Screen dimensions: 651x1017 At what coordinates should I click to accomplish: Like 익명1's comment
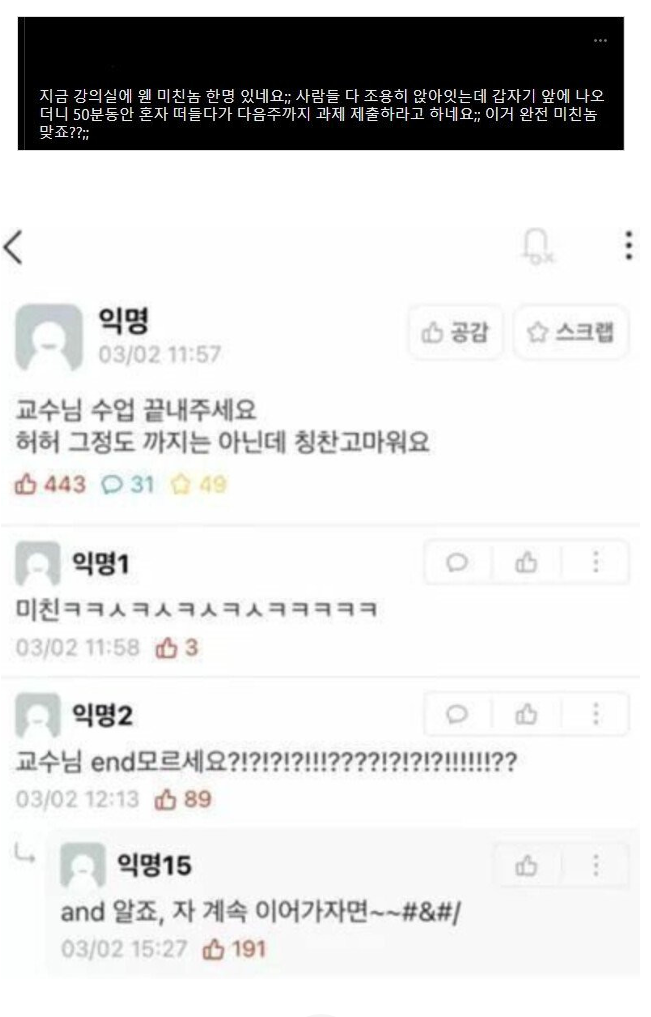[x=526, y=562]
